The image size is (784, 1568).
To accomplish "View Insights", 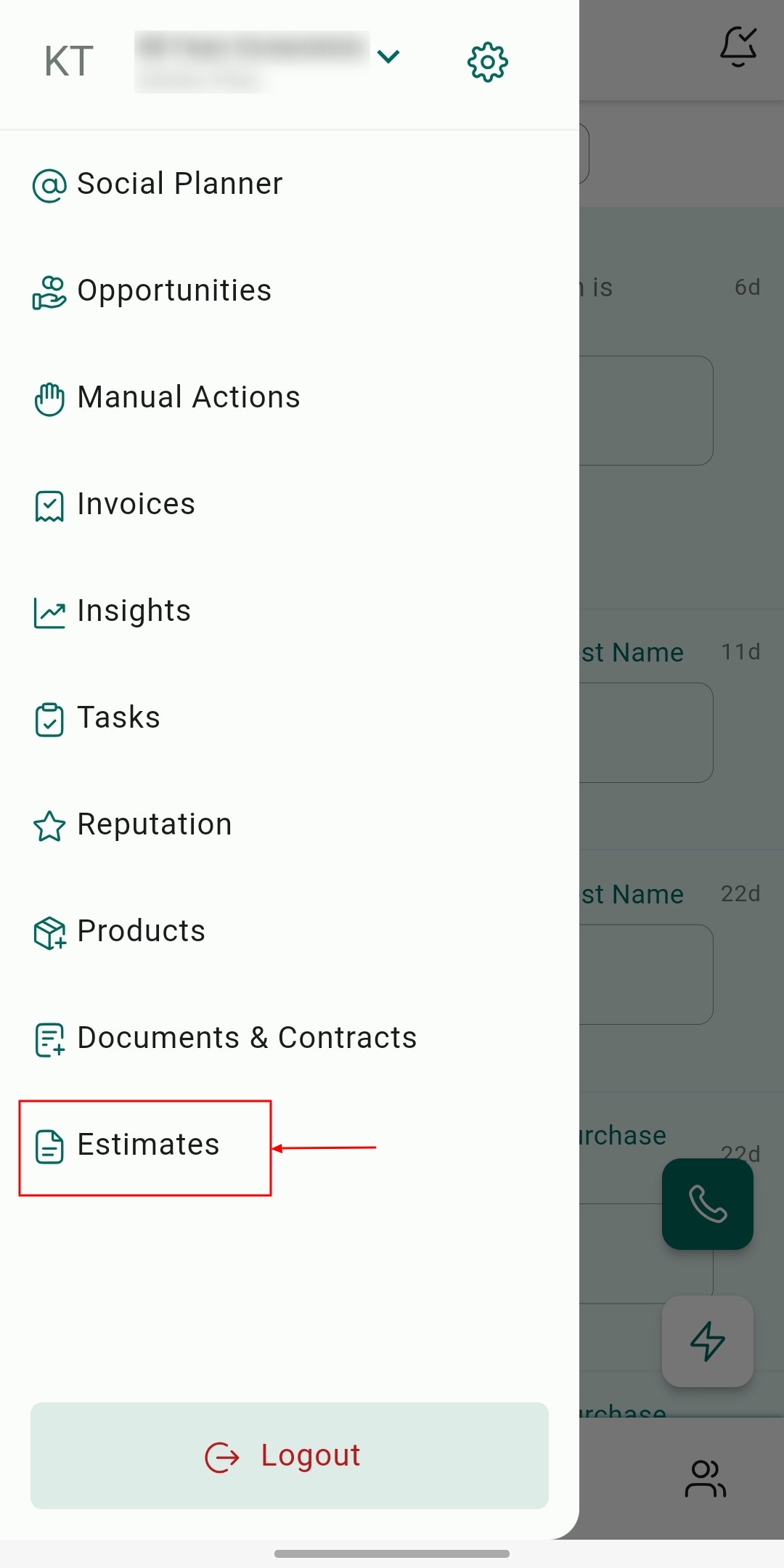I will tap(134, 611).
